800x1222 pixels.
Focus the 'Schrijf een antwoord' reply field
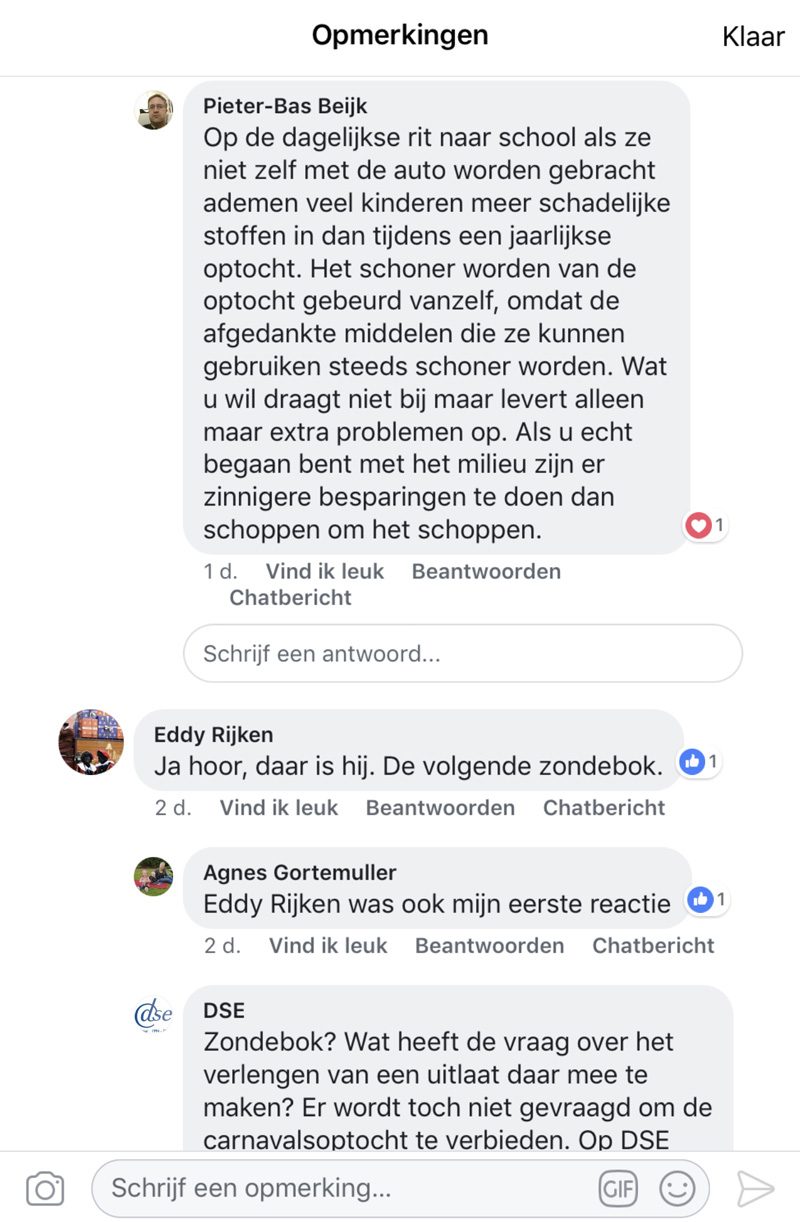pyautogui.click(x=462, y=654)
